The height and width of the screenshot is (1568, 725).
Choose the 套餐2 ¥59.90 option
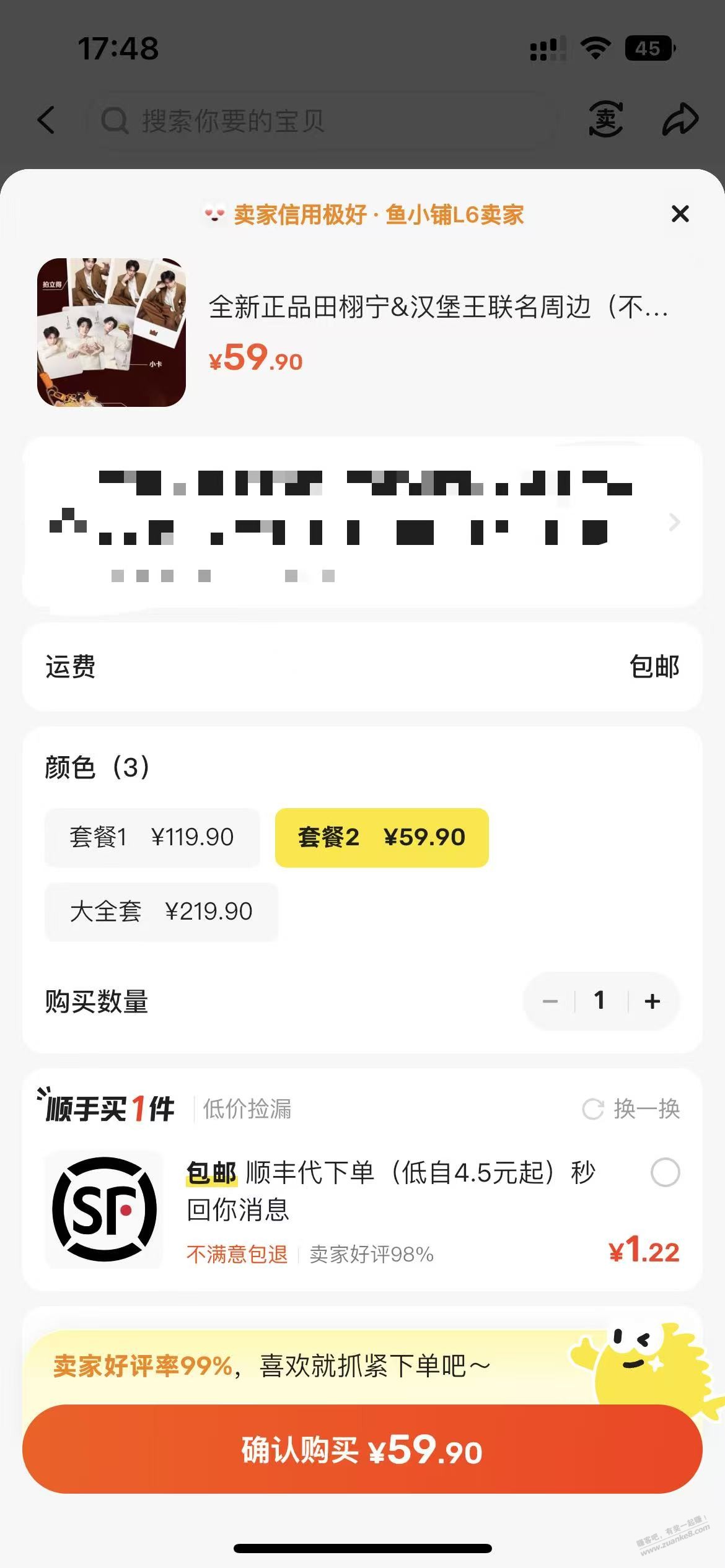click(x=382, y=837)
